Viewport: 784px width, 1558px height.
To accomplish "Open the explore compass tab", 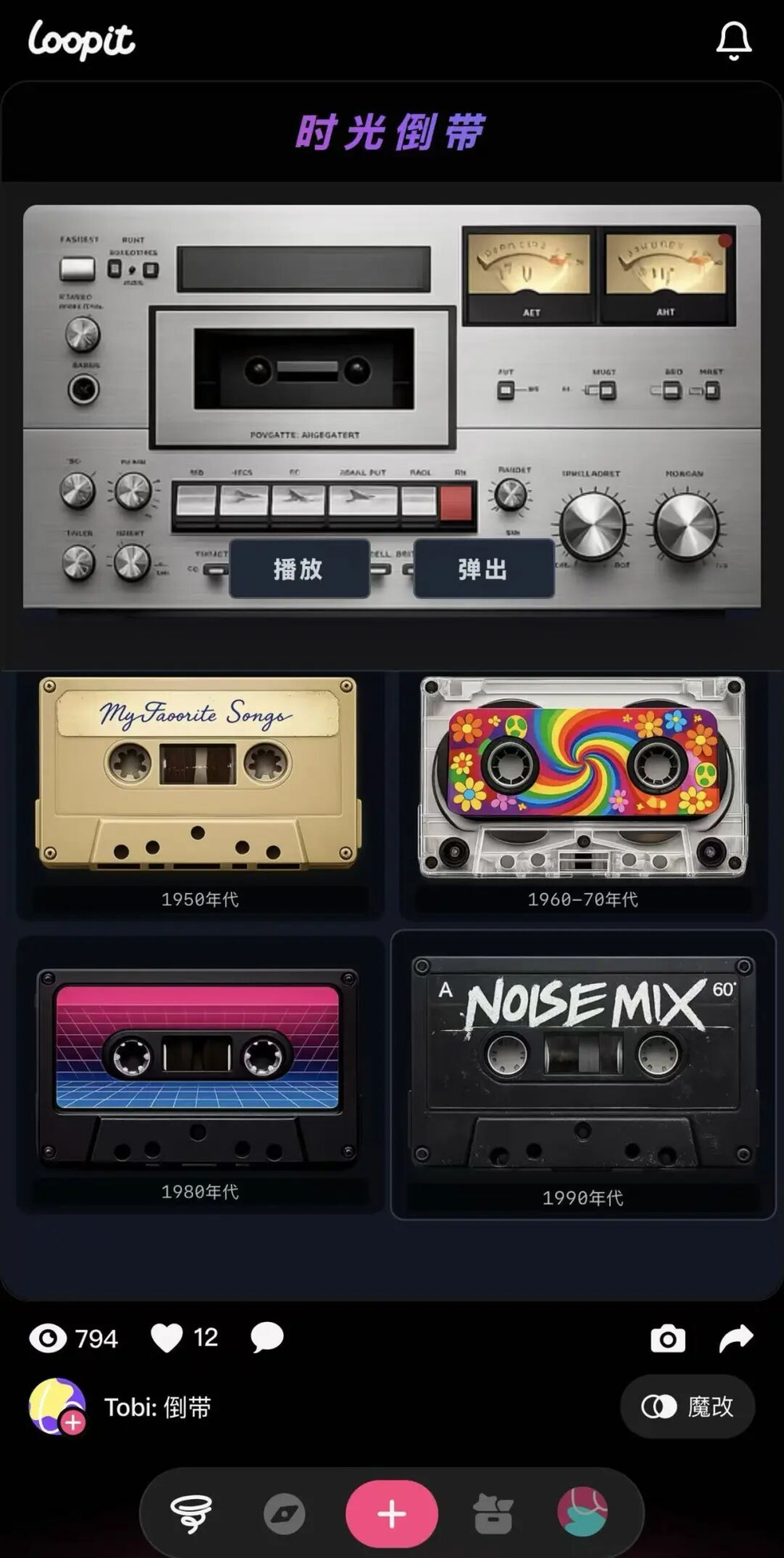I will click(285, 1513).
